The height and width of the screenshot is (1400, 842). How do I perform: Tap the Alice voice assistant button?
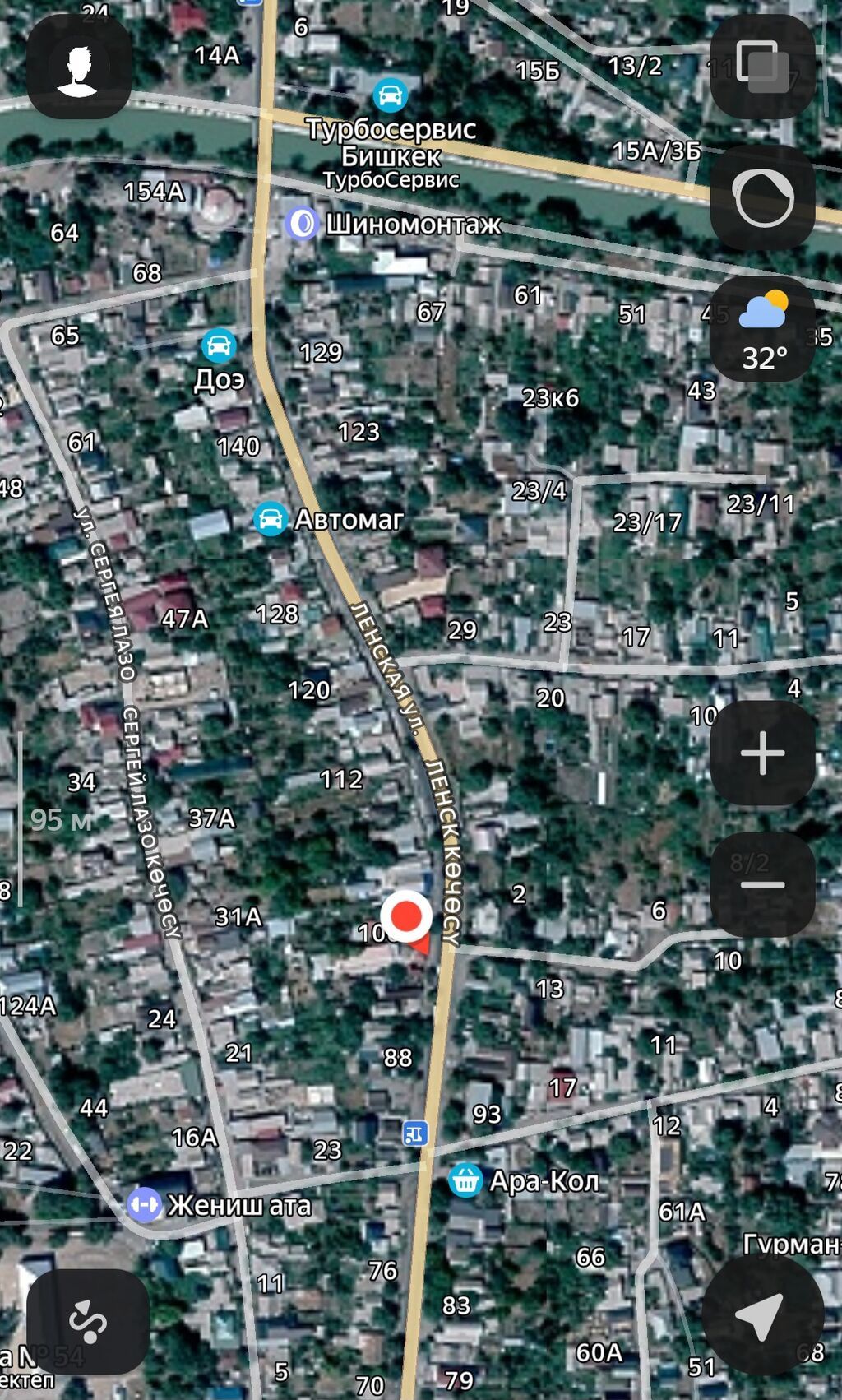click(762, 198)
